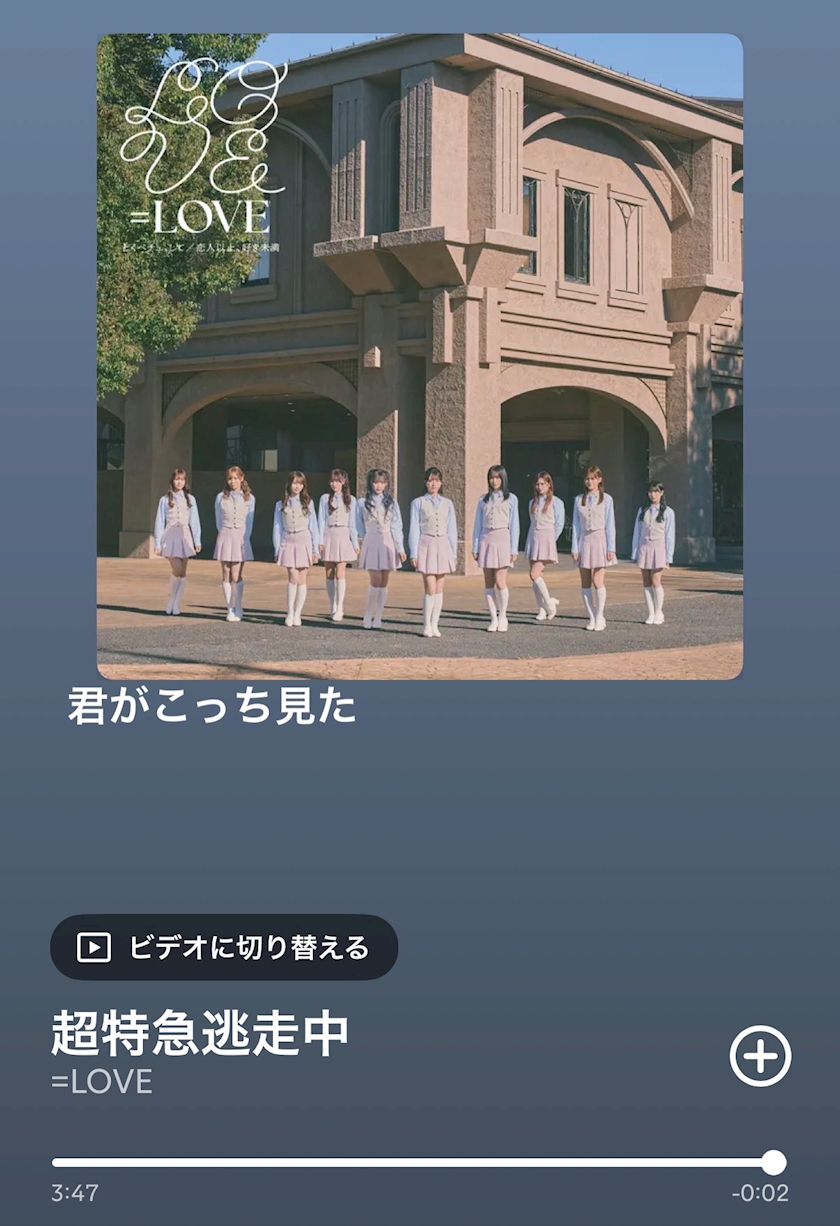Add 超特急逃走中 to library with plus icon
The image size is (840, 1226).
coord(760,1057)
